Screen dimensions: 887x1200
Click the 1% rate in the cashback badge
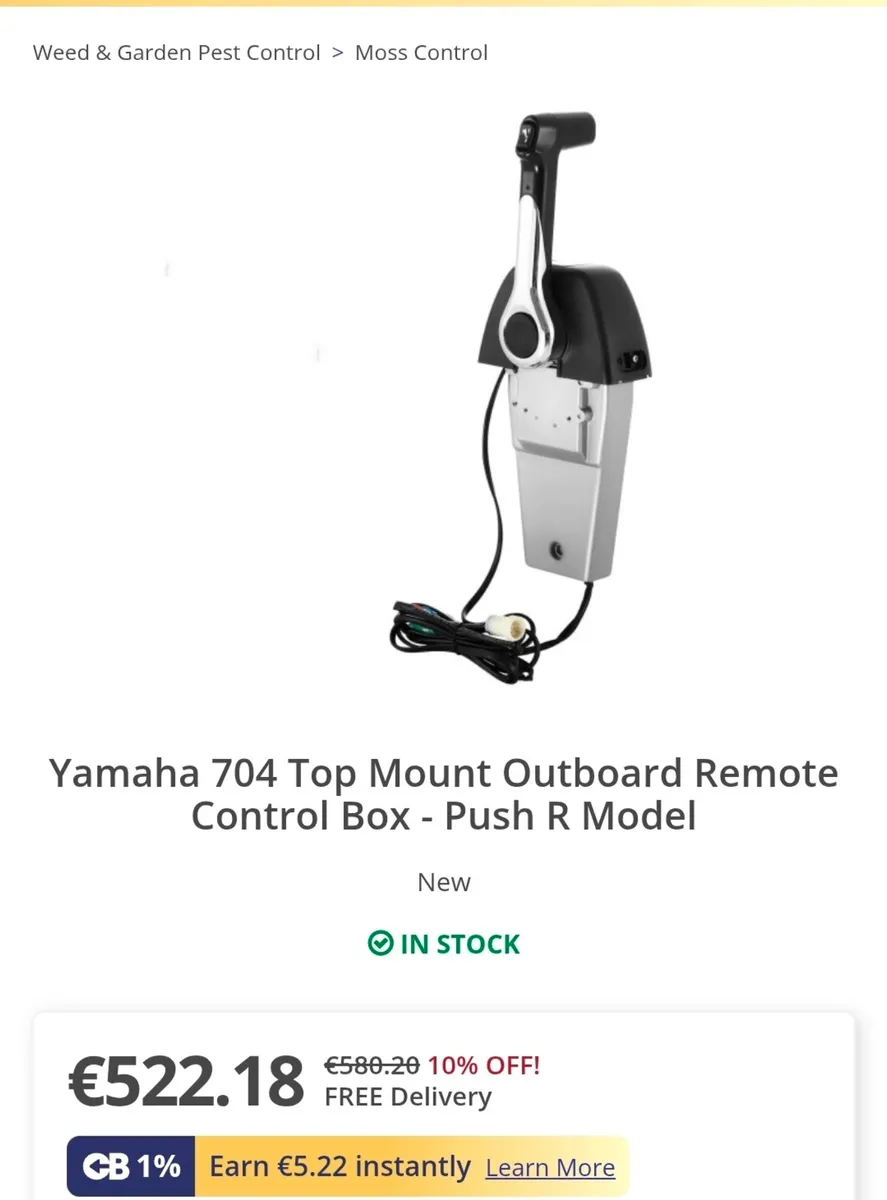158,1166
